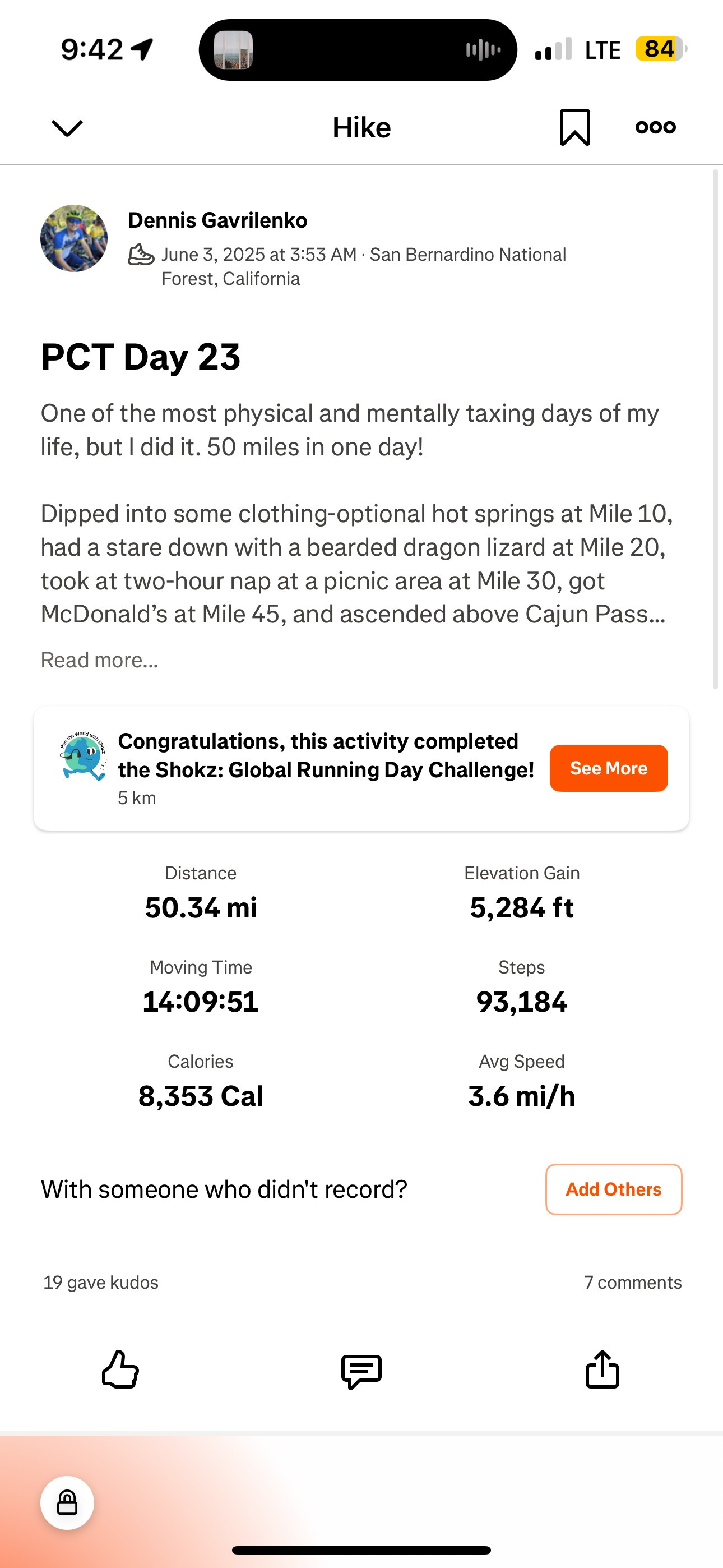Screen dimensions: 723x1568
Task: Tap the lock icon button
Action: (67, 1503)
